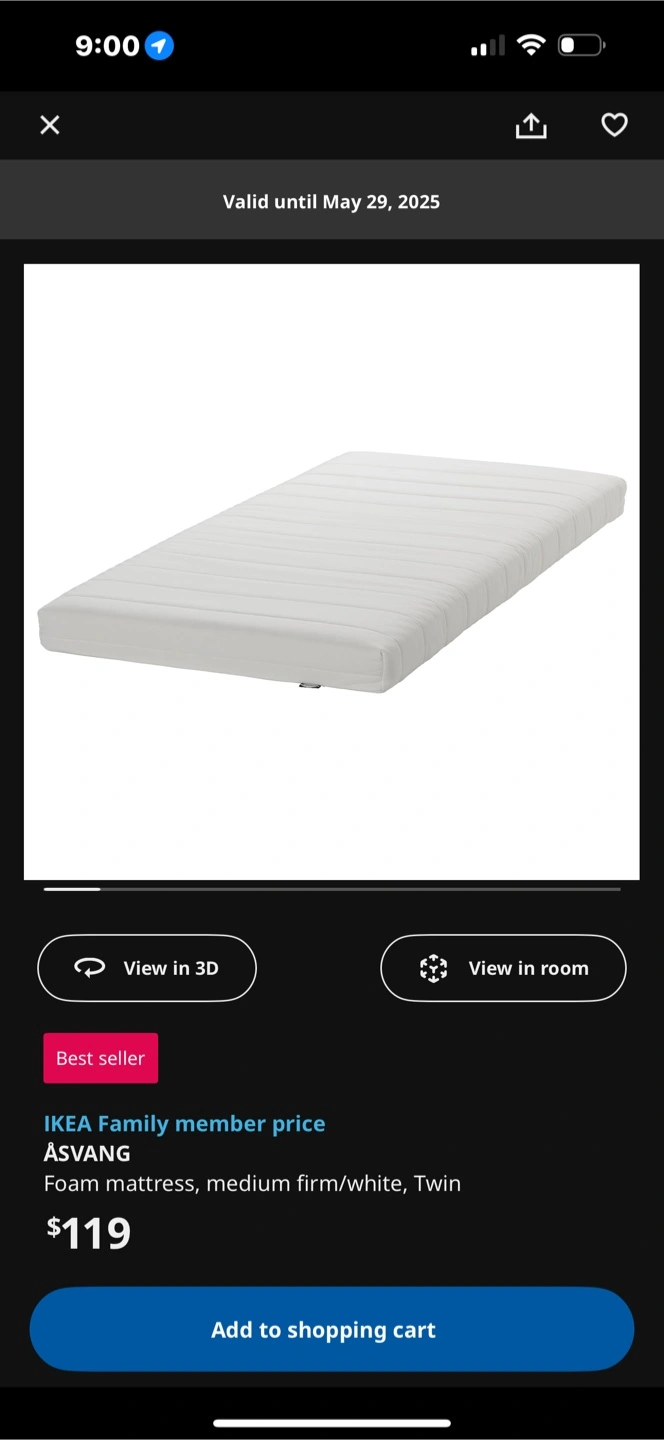This screenshot has height=1440, width=664.
Task: Add the mattress to favorites with the heart
Action: coord(614,125)
